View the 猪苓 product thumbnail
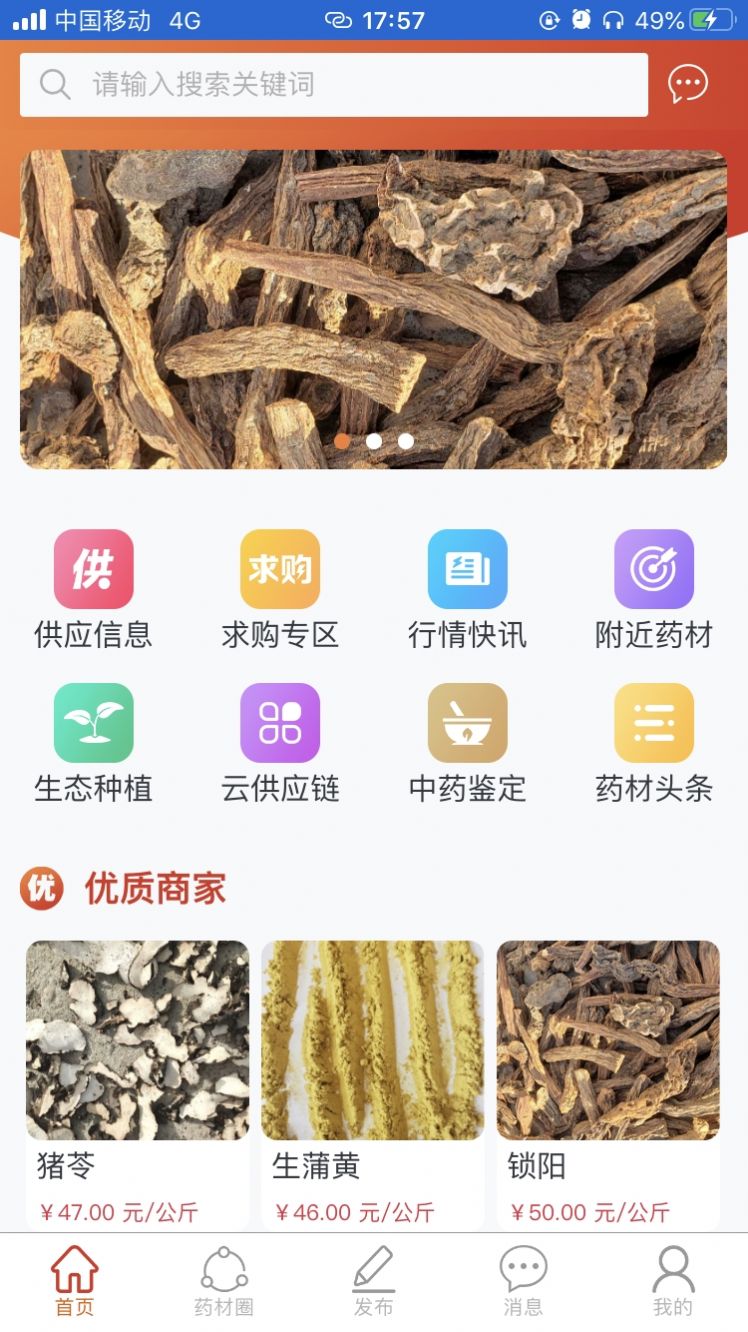 click(136, 1038)
